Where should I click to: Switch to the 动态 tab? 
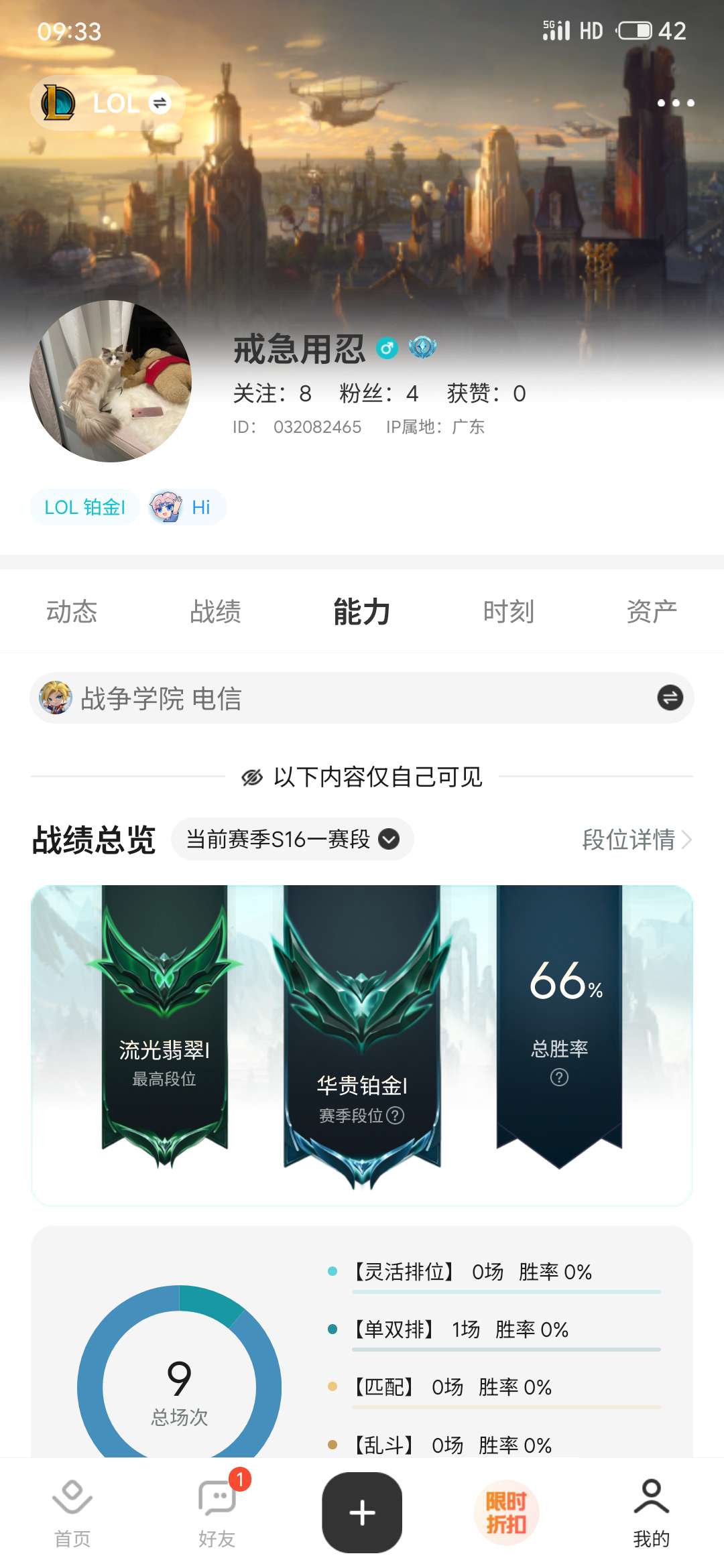72,612
